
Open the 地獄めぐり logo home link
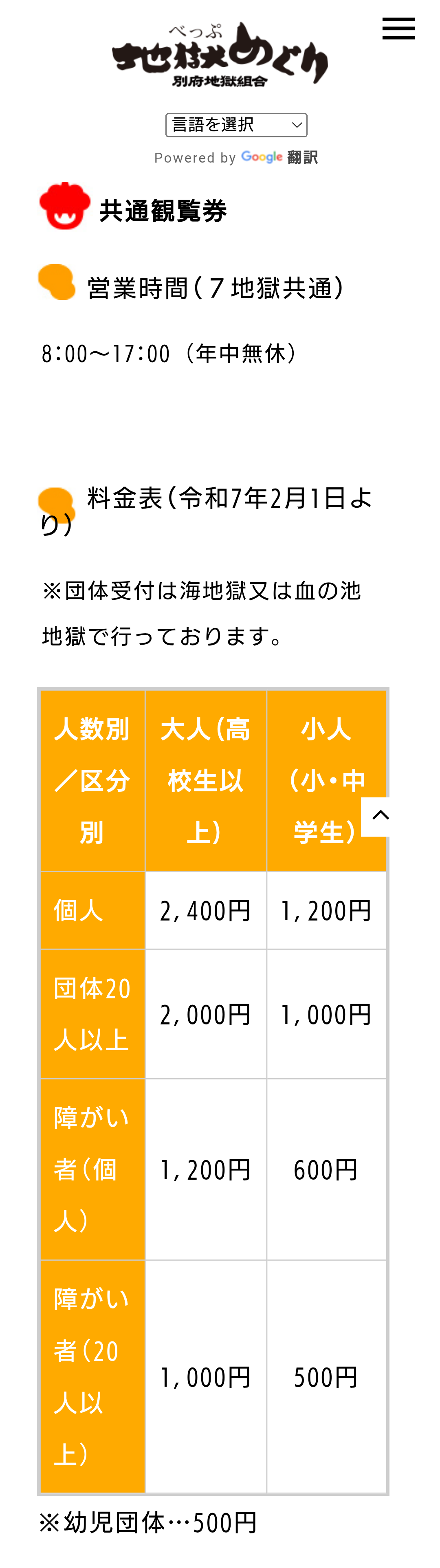point(220,55)
